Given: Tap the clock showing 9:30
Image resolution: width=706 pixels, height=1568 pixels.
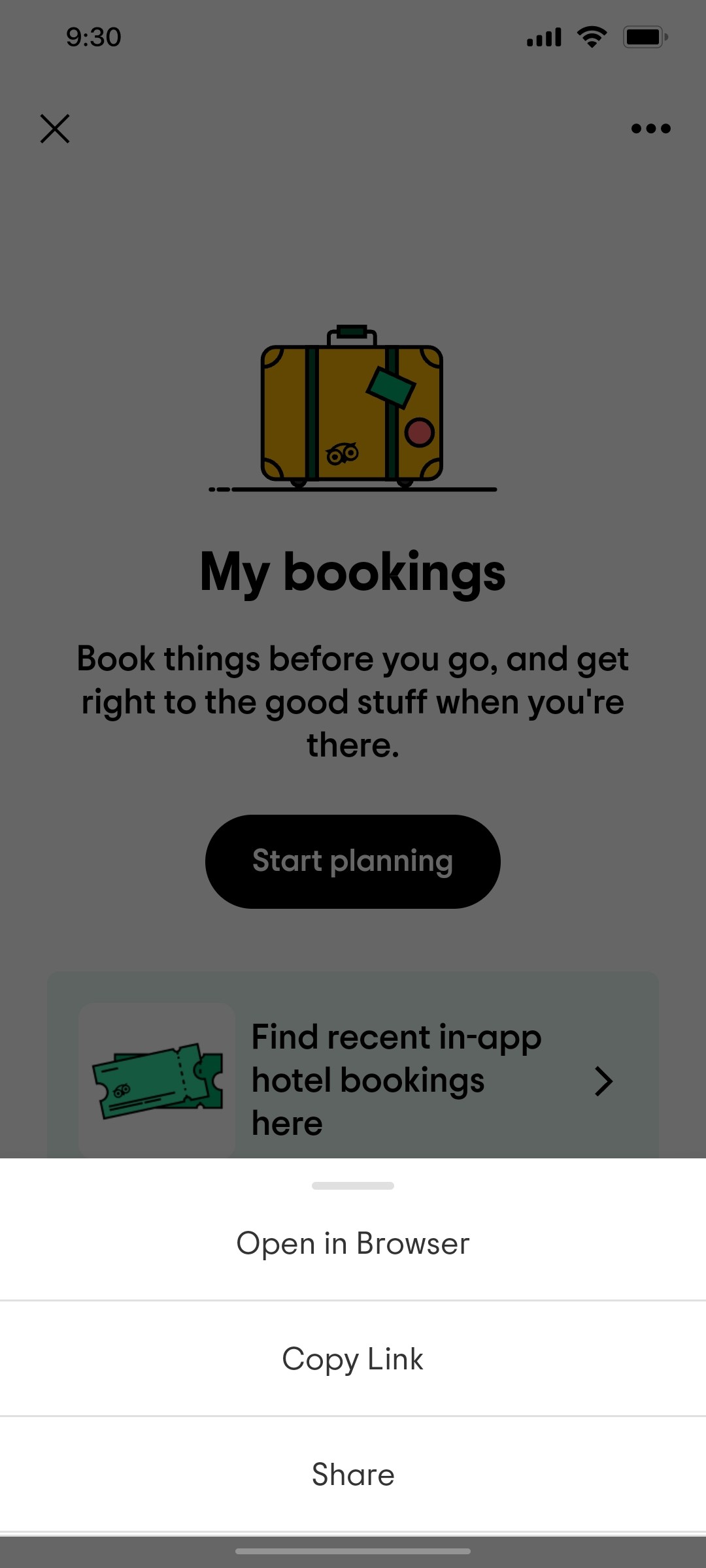Looking at the screenshot, I should point(92,37).
